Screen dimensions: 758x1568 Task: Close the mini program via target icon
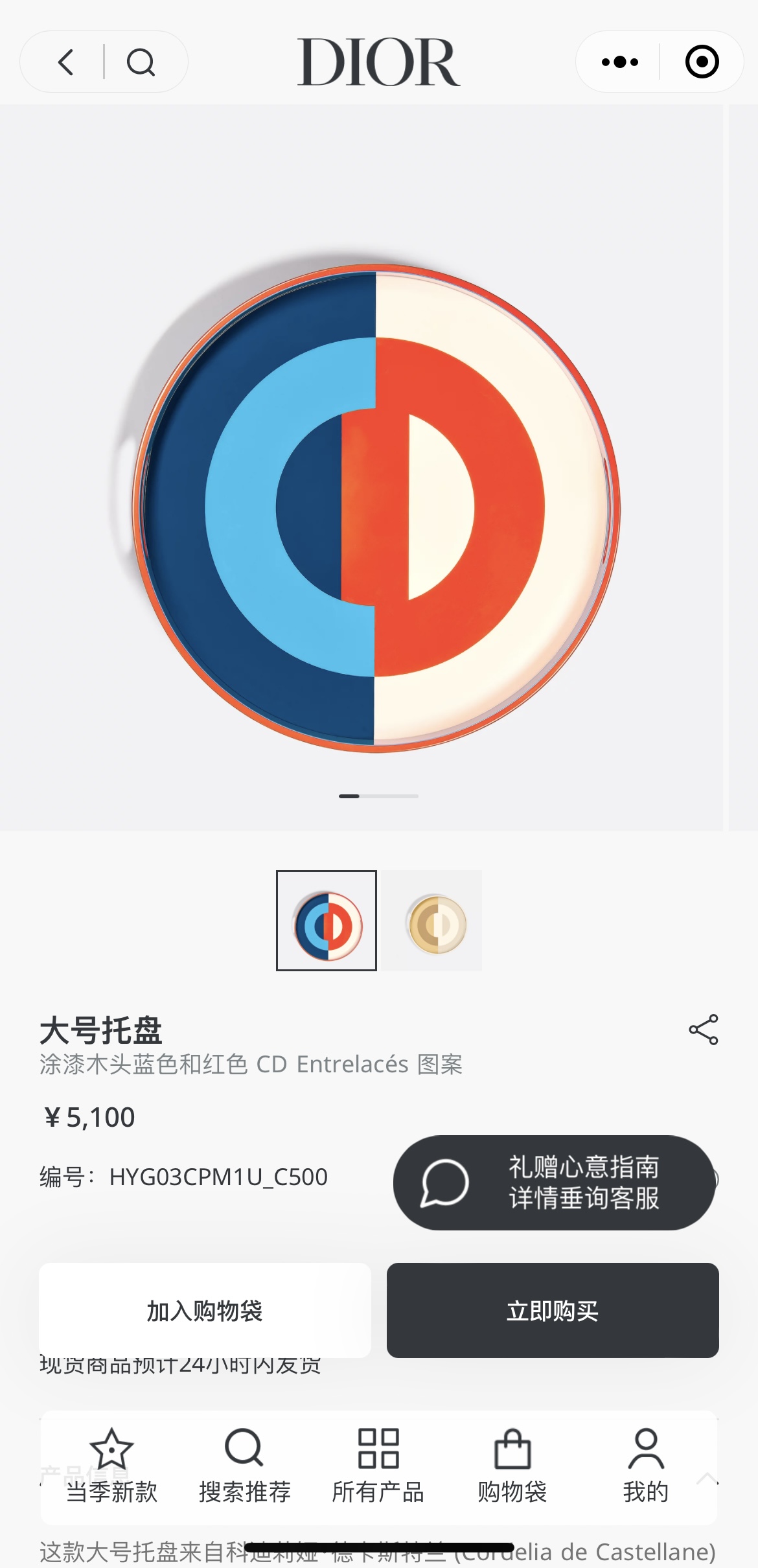tap(702, 62)
